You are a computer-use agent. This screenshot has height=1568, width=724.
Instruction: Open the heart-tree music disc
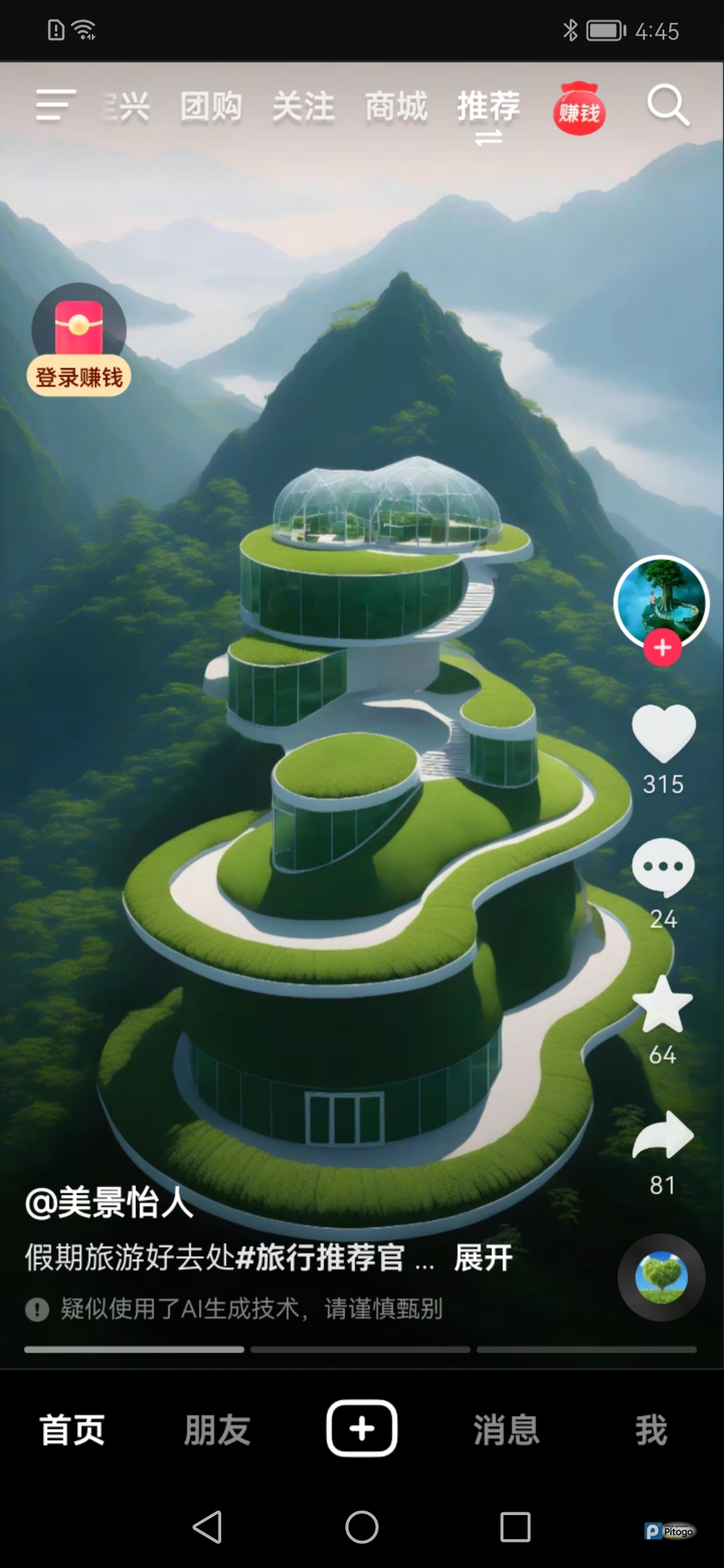tap(661, 1277)
